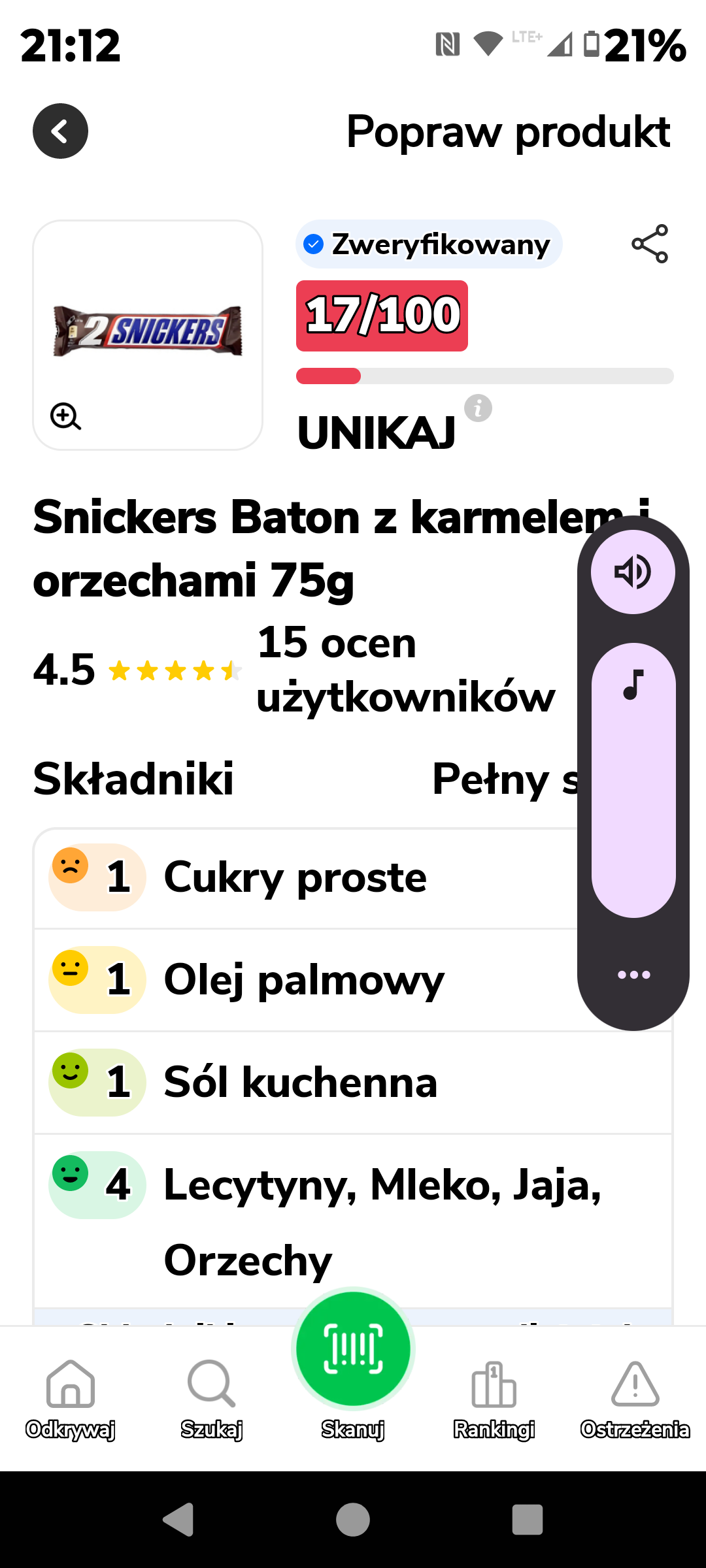Open the Sól kuchenna ingredient row
The image size is (706, 1568).
coord(353,1083)
